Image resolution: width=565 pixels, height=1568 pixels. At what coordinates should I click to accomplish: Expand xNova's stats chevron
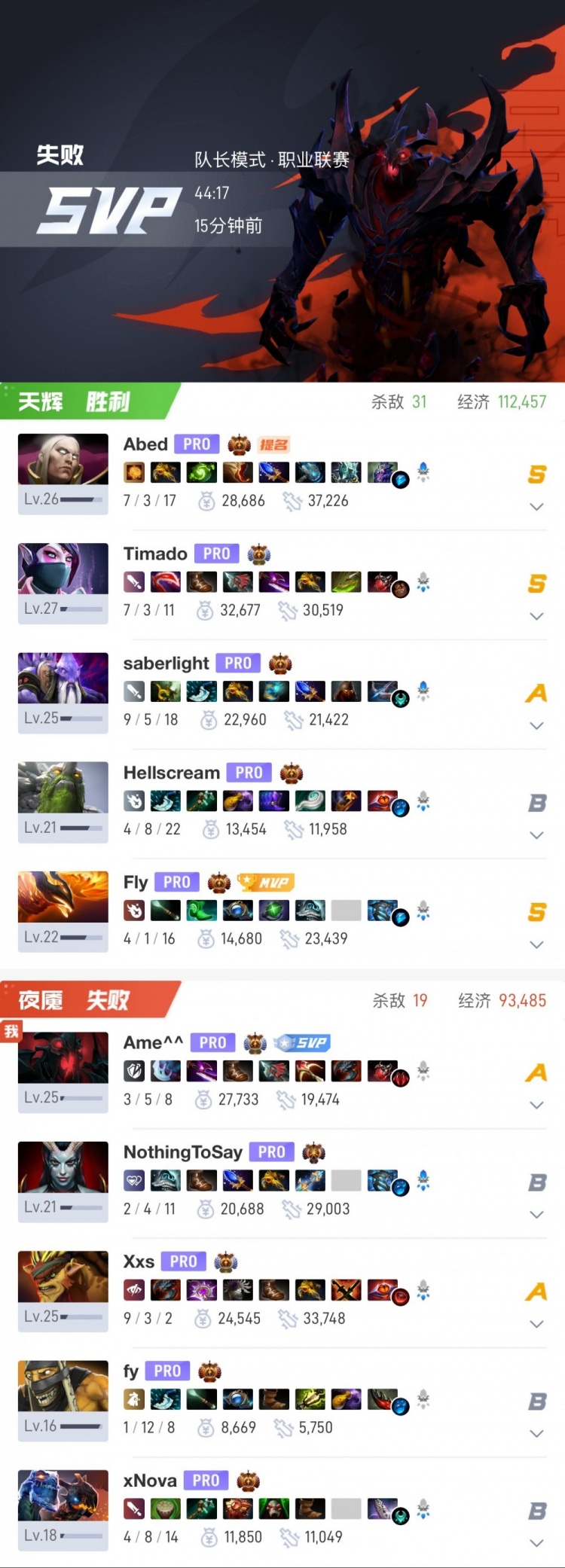point(536,1542)
